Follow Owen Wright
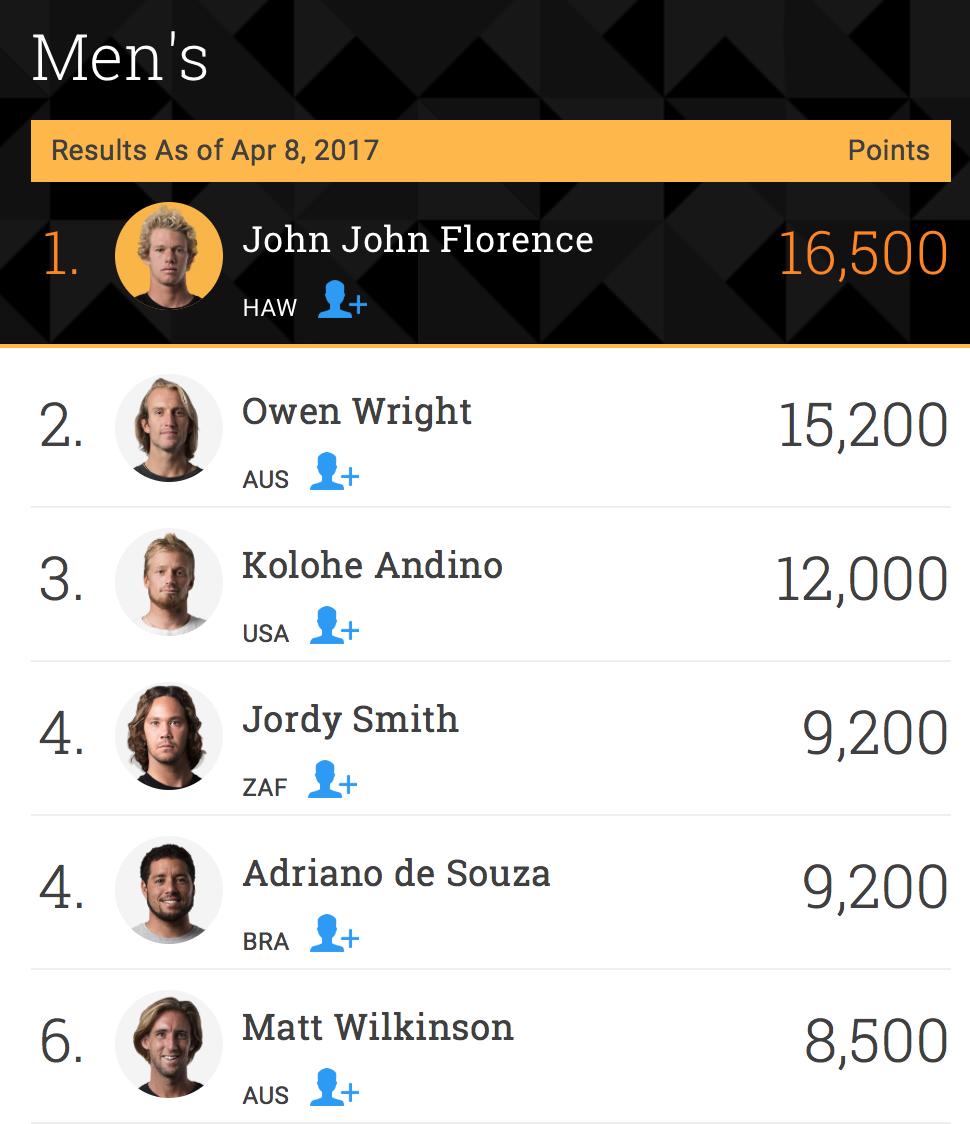 334,472
